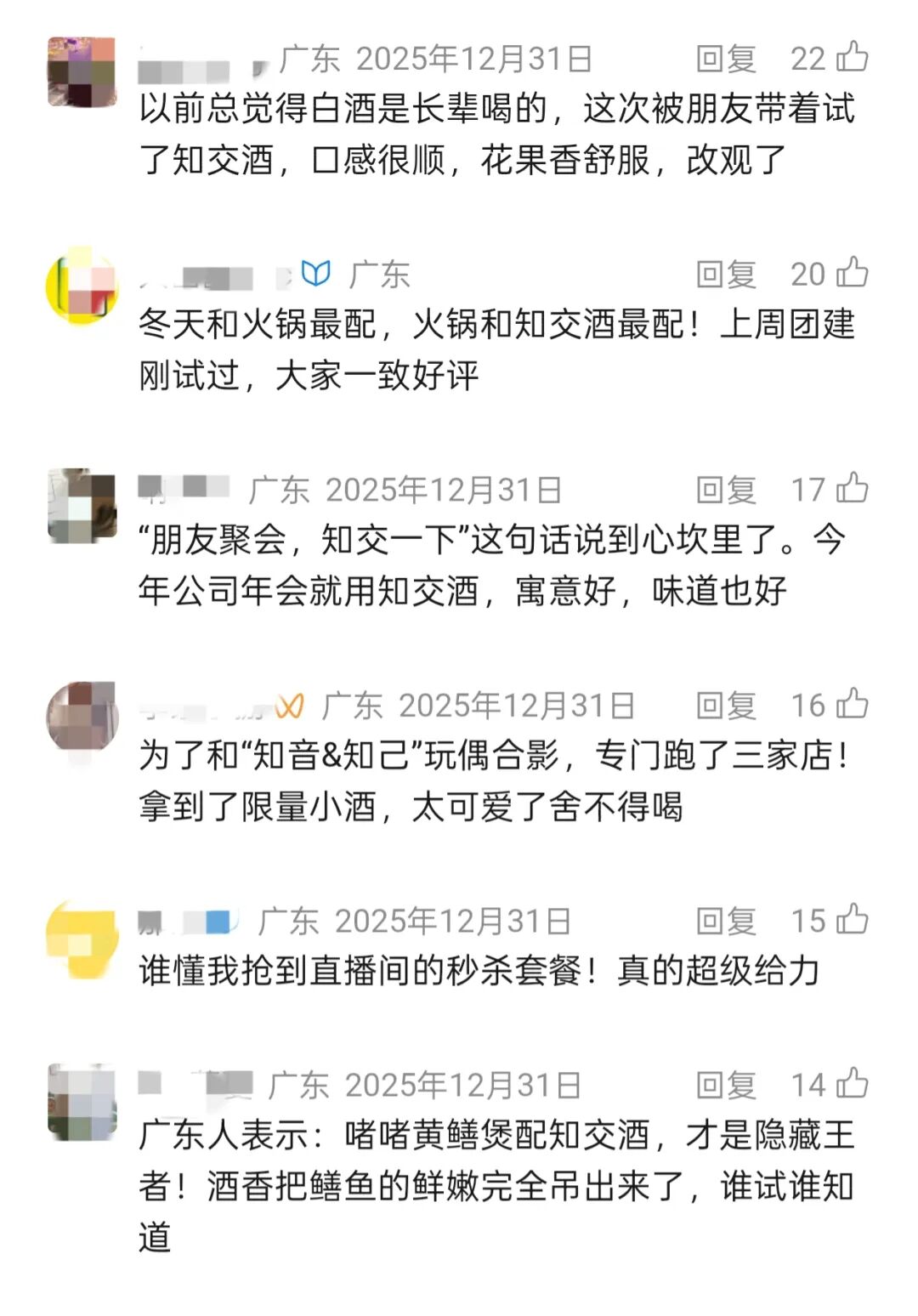
Task: Reply to the 直播间秒杀套餐 comment
Action: 725,922
